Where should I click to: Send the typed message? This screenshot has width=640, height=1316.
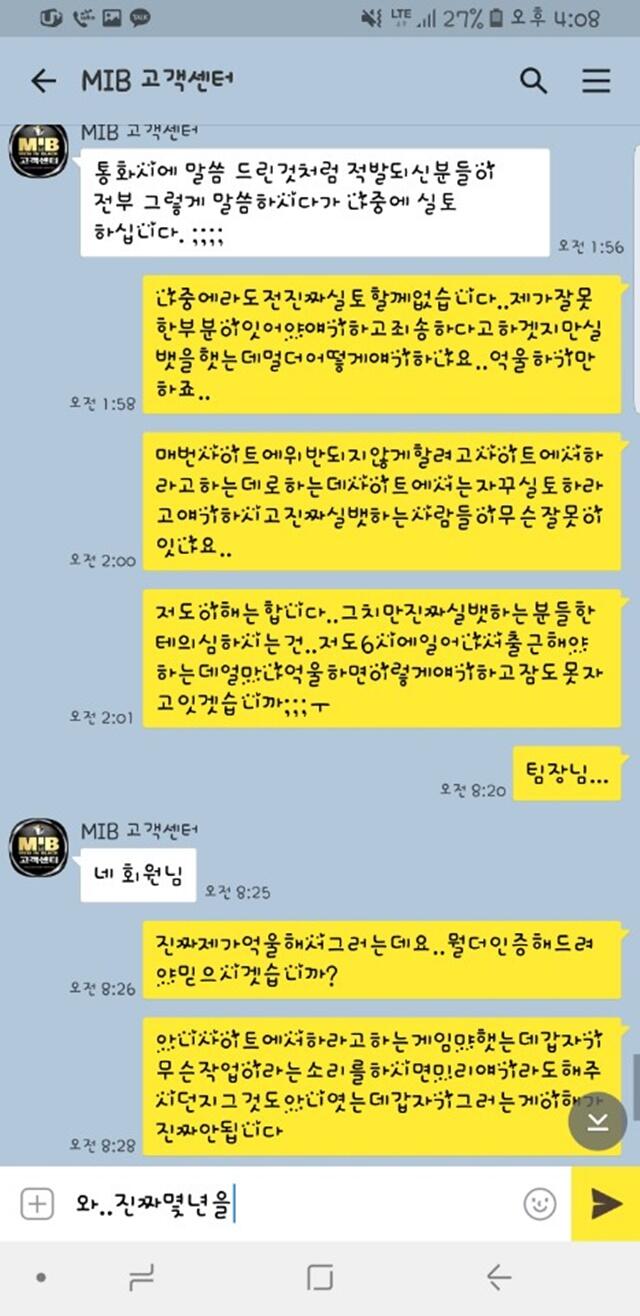tap(605, 1204)
